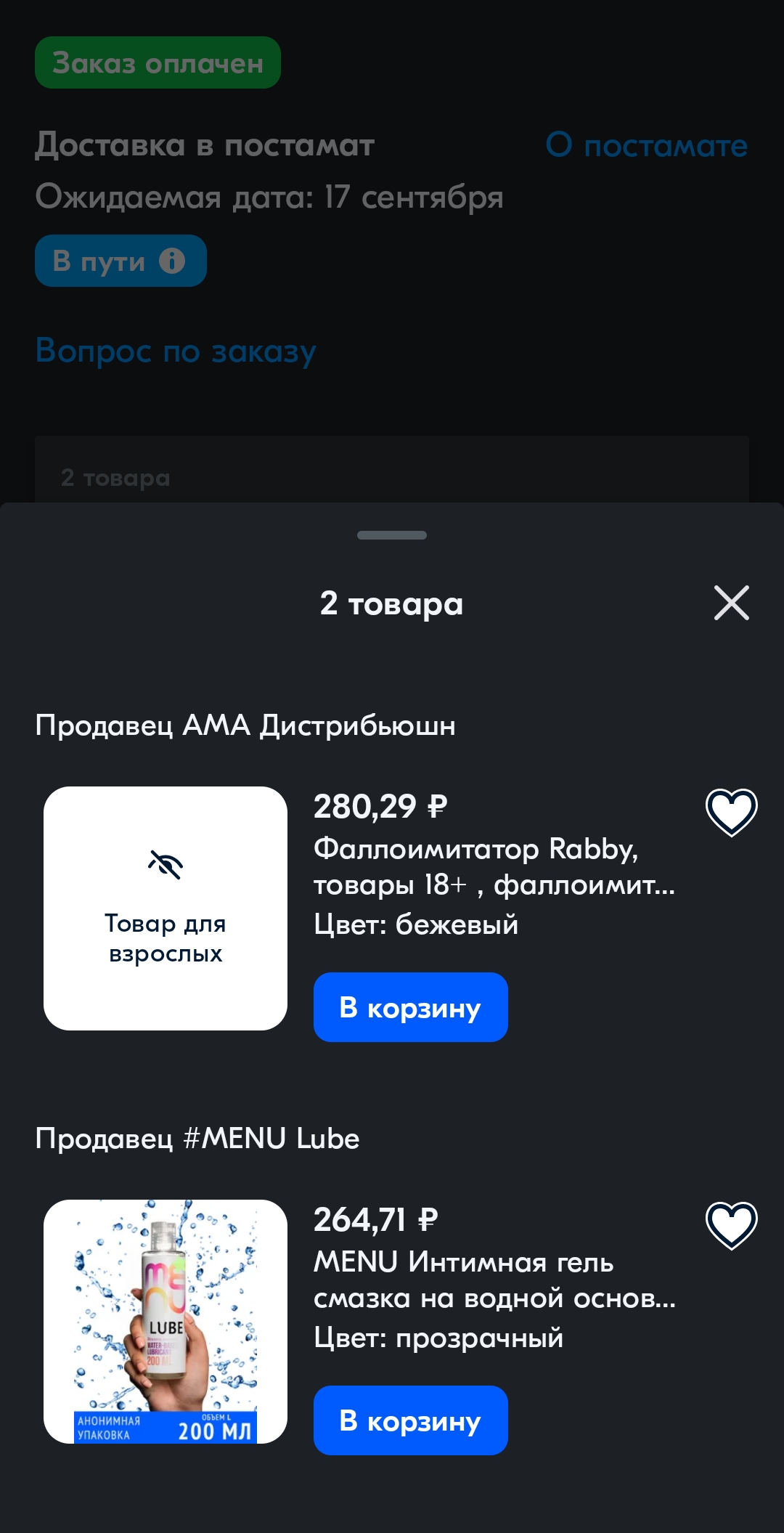This screenshot has height=1533, width=784.
Task: Tap the sheet's drag handle
Action: [x=392, y=535]
